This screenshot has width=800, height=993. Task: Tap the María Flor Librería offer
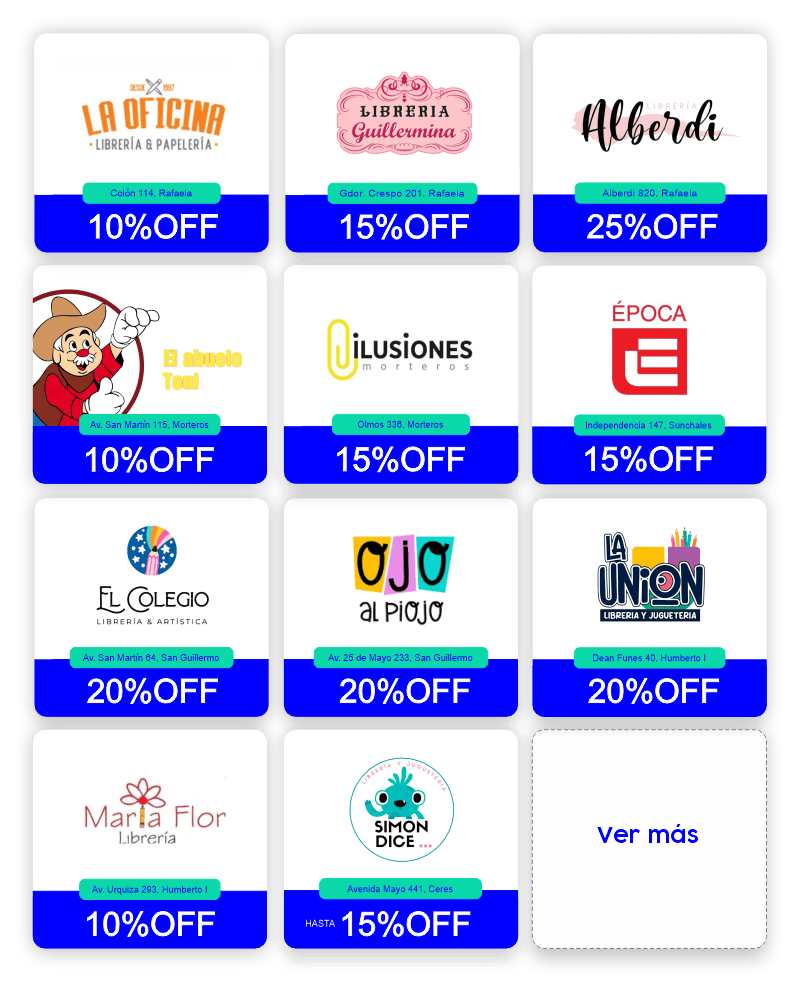click(x=151, y=838)
